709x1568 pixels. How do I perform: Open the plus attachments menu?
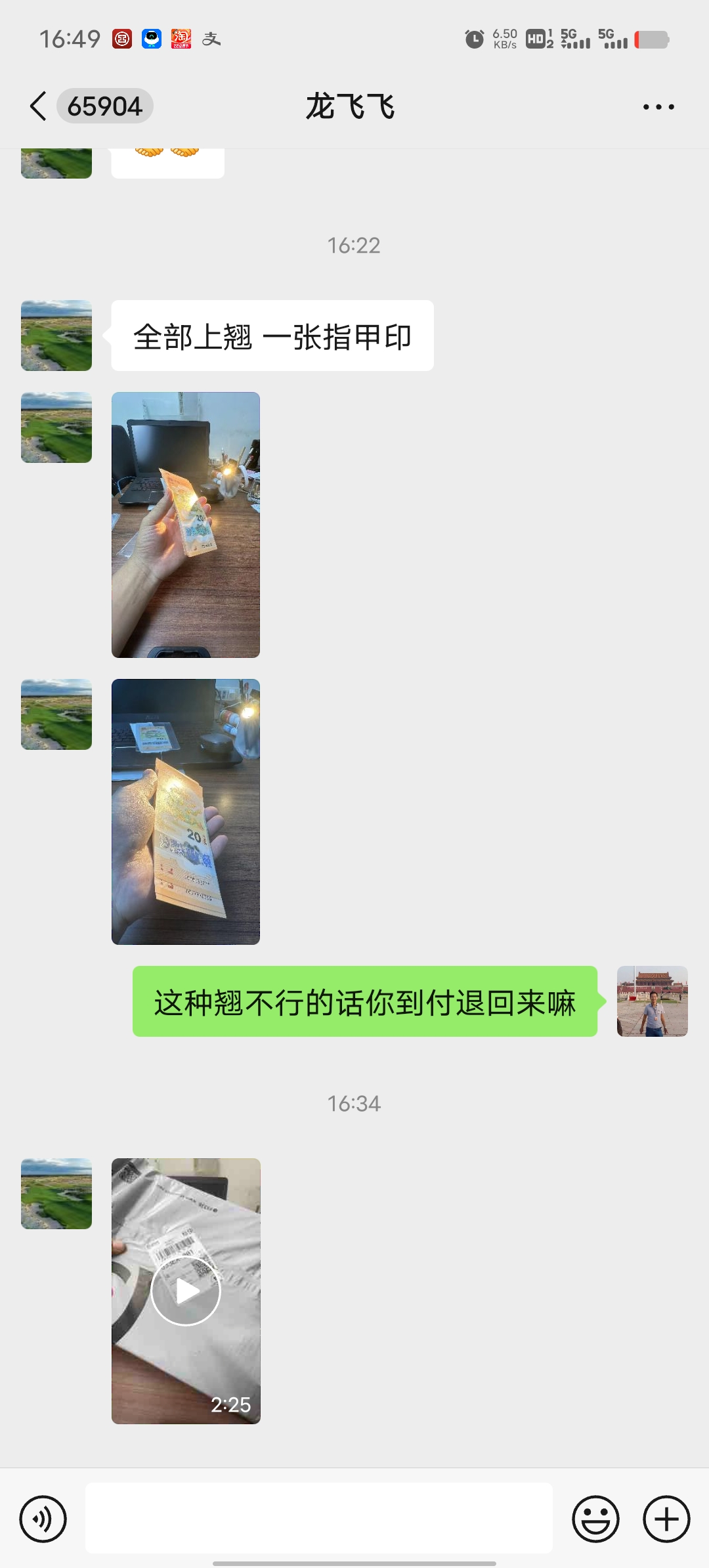point(666,1519)
